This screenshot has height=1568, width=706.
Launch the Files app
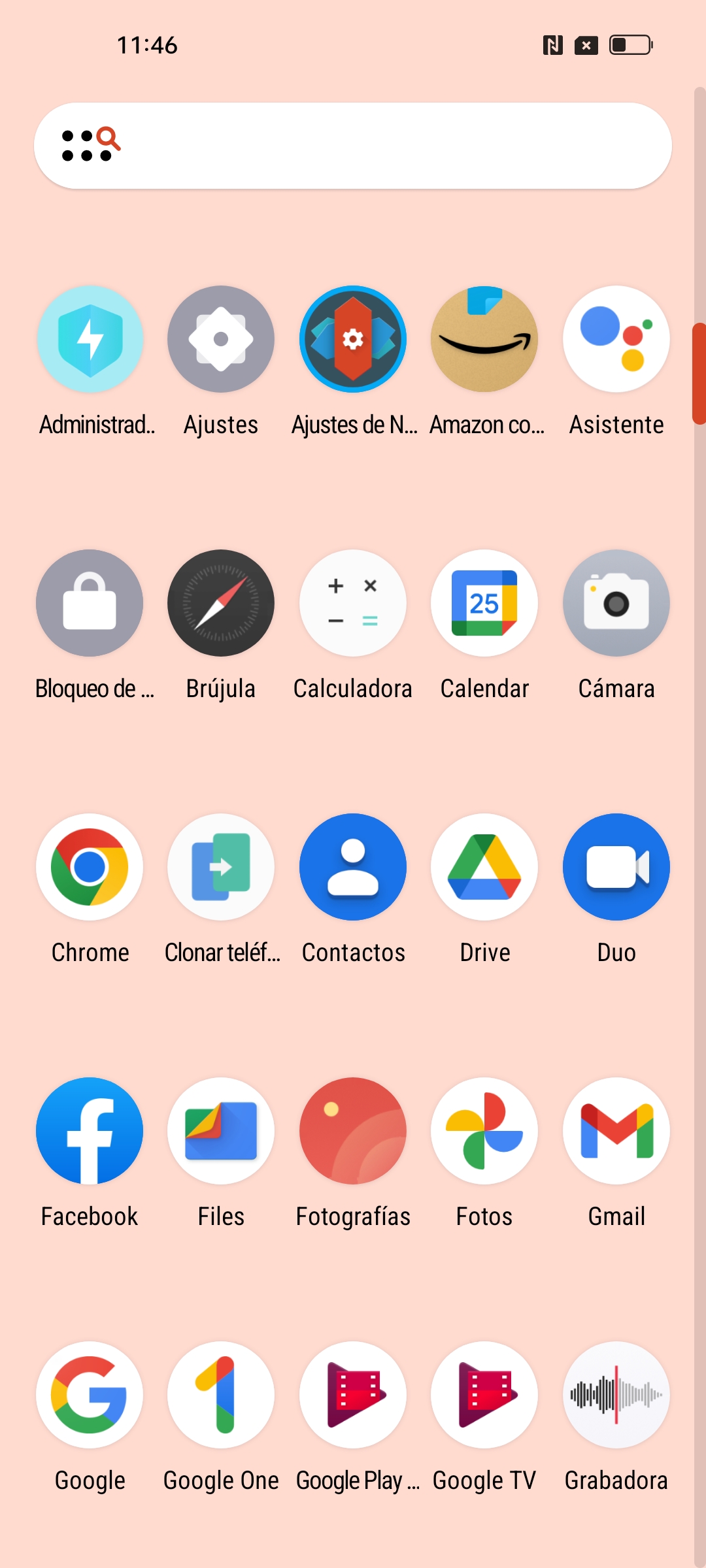tap(221, 1131)
